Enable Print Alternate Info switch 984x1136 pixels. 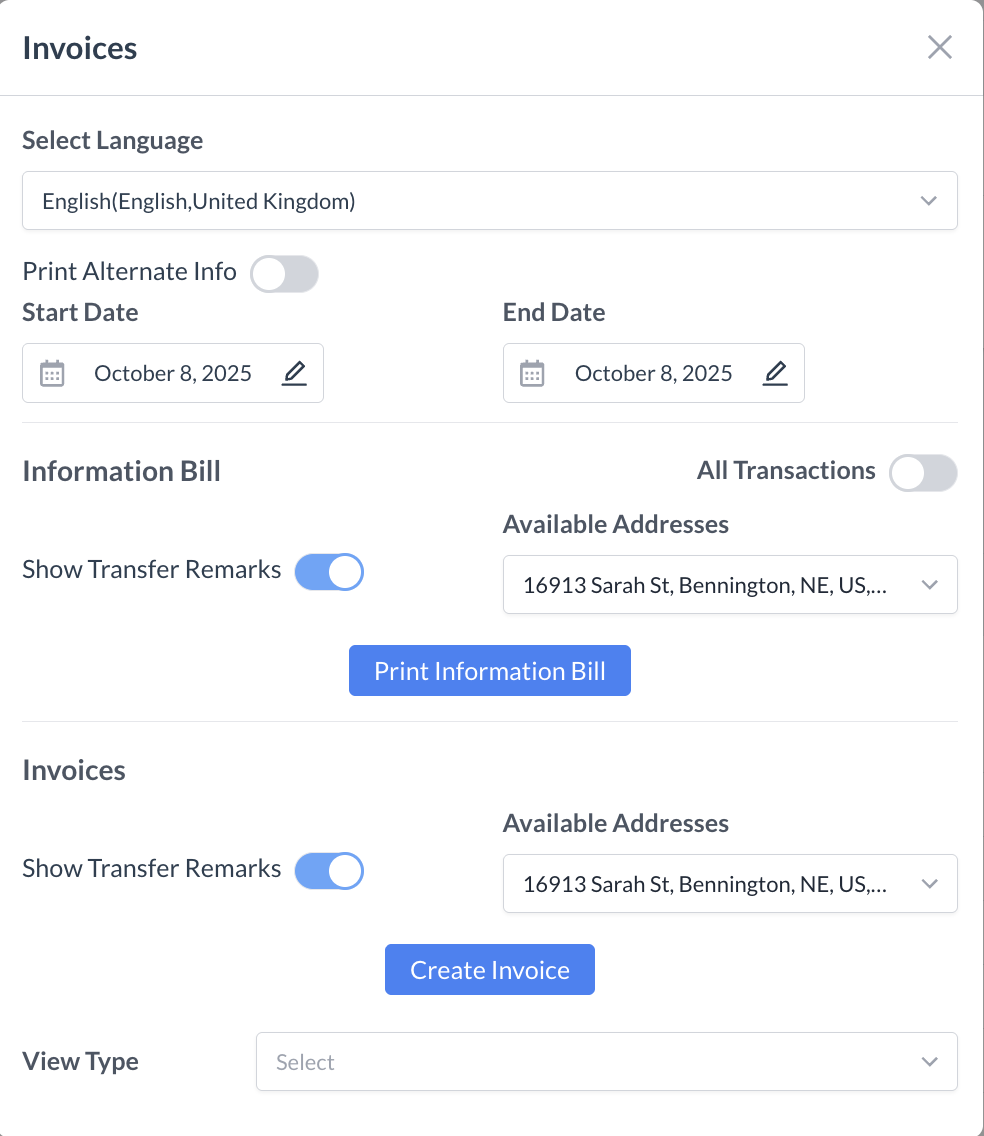pos(284,274)
